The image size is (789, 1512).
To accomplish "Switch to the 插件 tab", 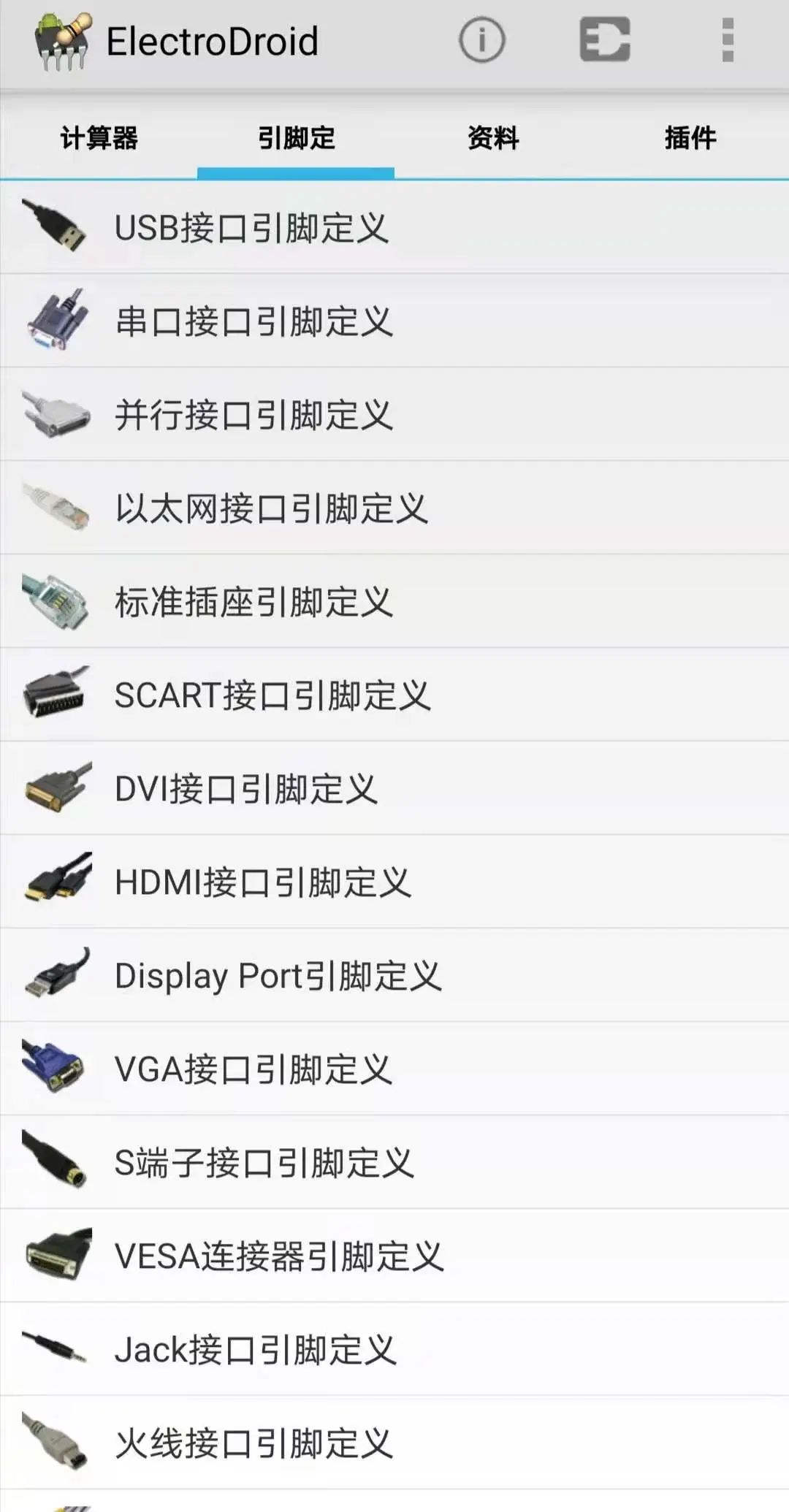I will click(x=690, y=137).
